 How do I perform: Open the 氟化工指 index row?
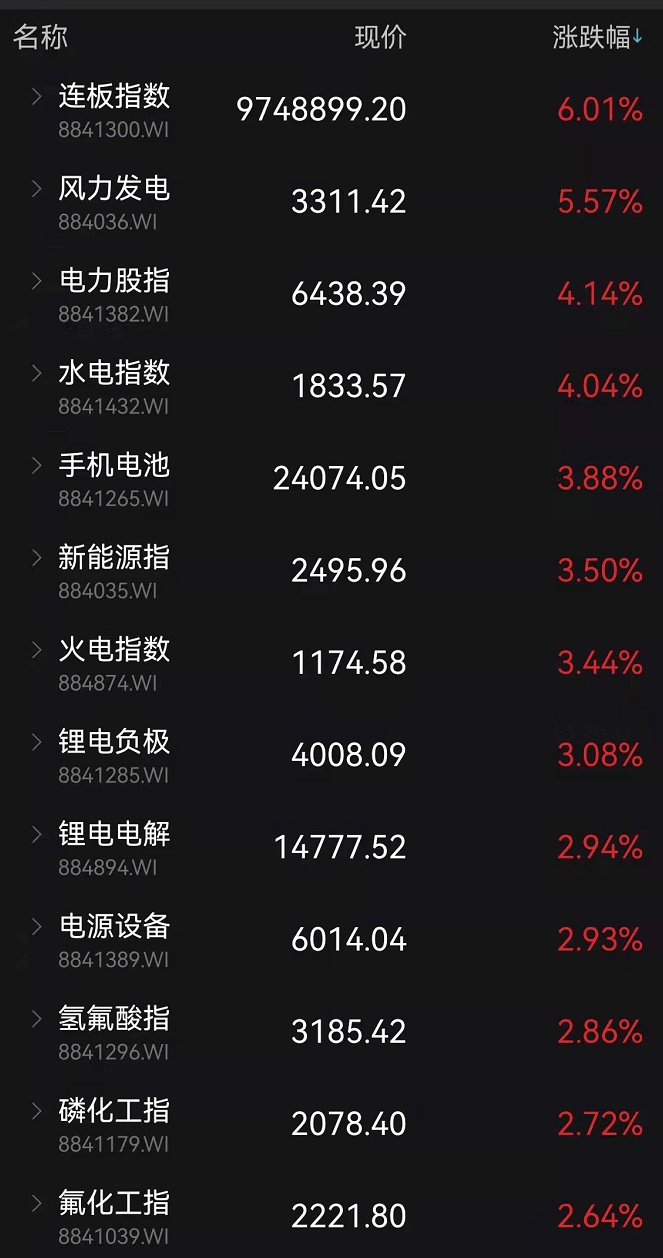coord(331,1214)
